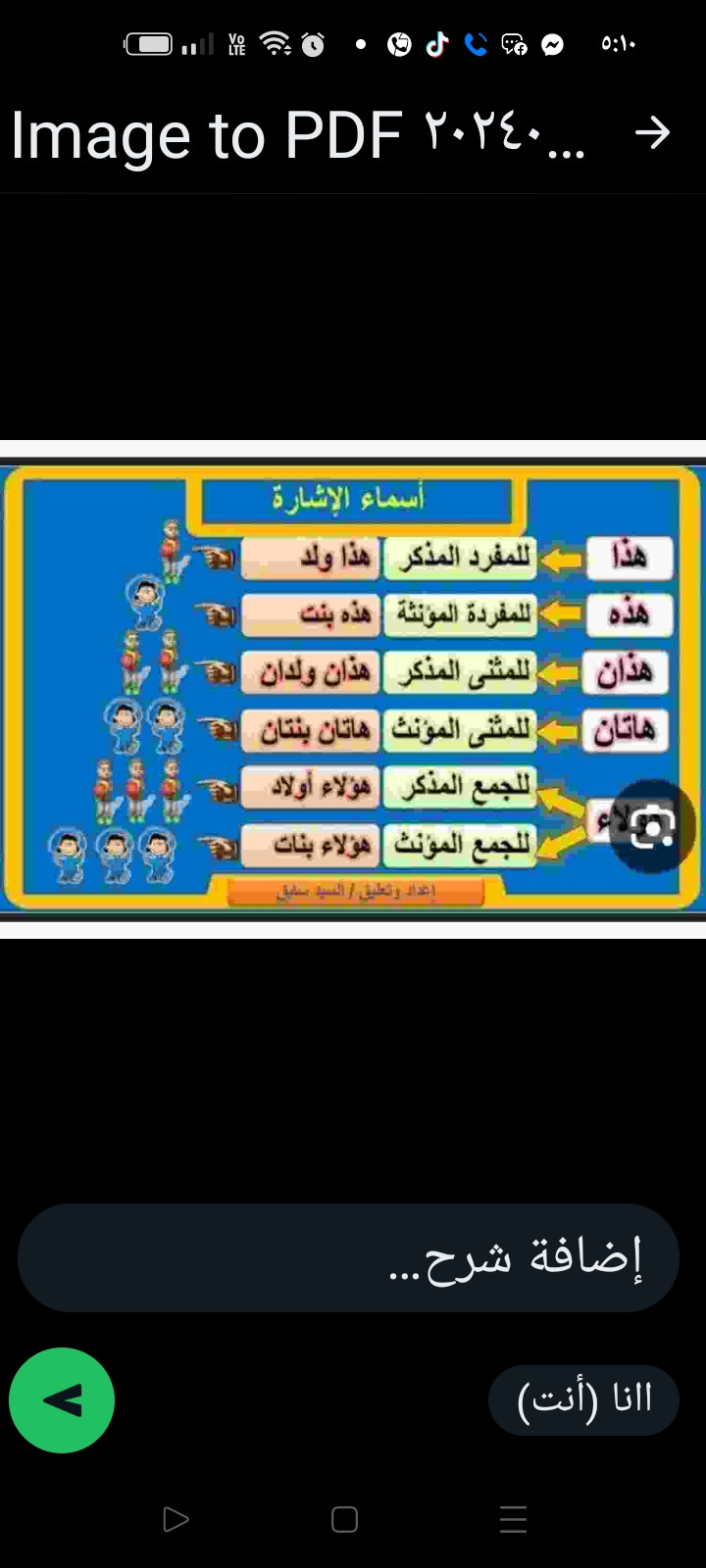Tap the 'إضافة شرح' caption field

(x=348, y=1257)
